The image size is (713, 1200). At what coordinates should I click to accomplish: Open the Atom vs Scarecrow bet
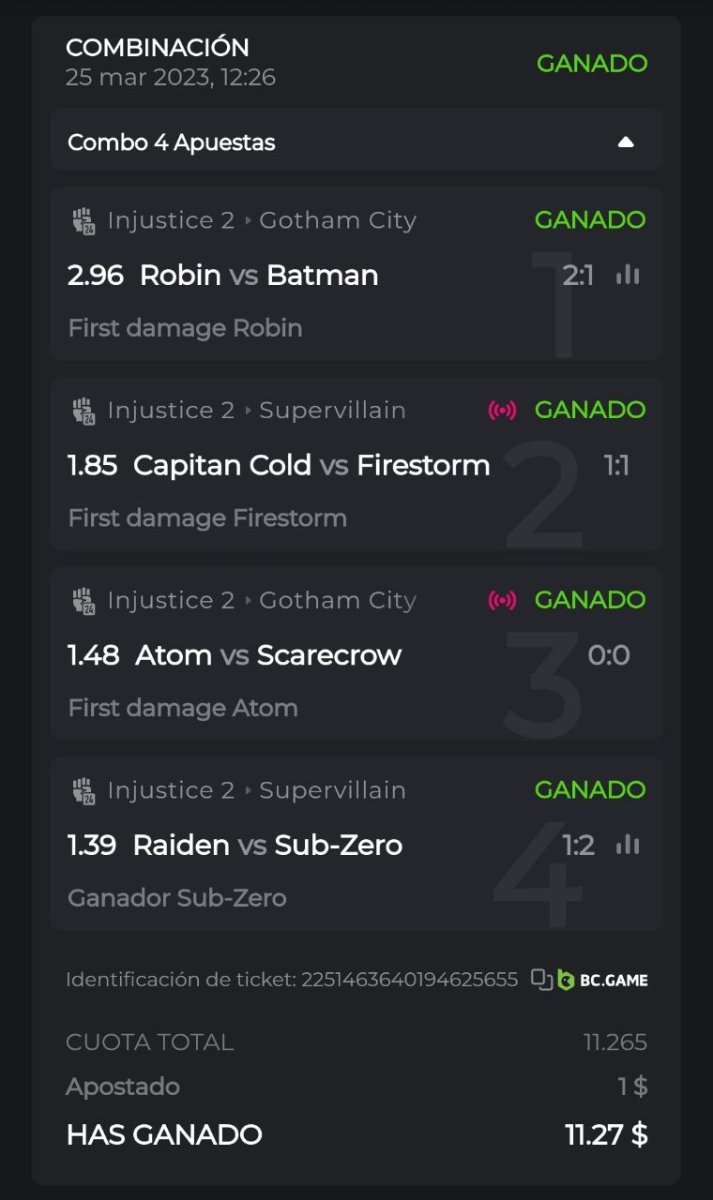(268, 655)
